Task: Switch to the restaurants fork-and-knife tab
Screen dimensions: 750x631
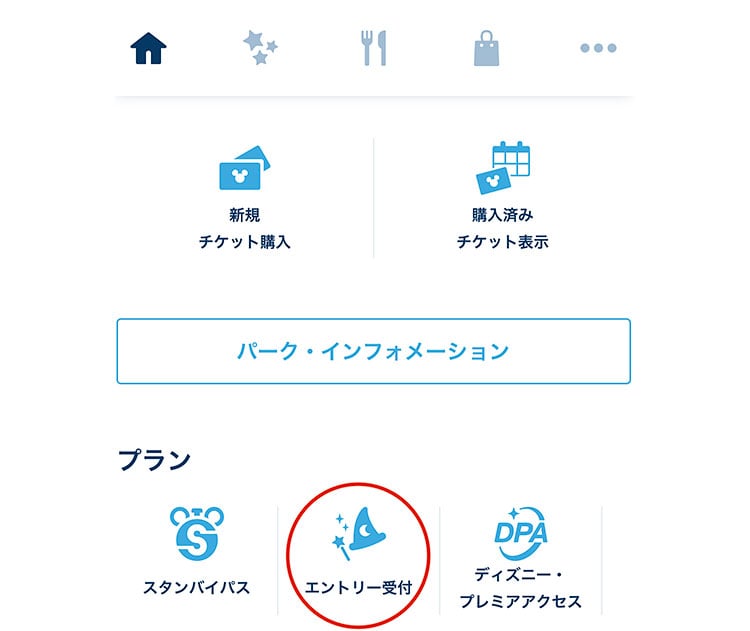Action: (x=374, y=48)
